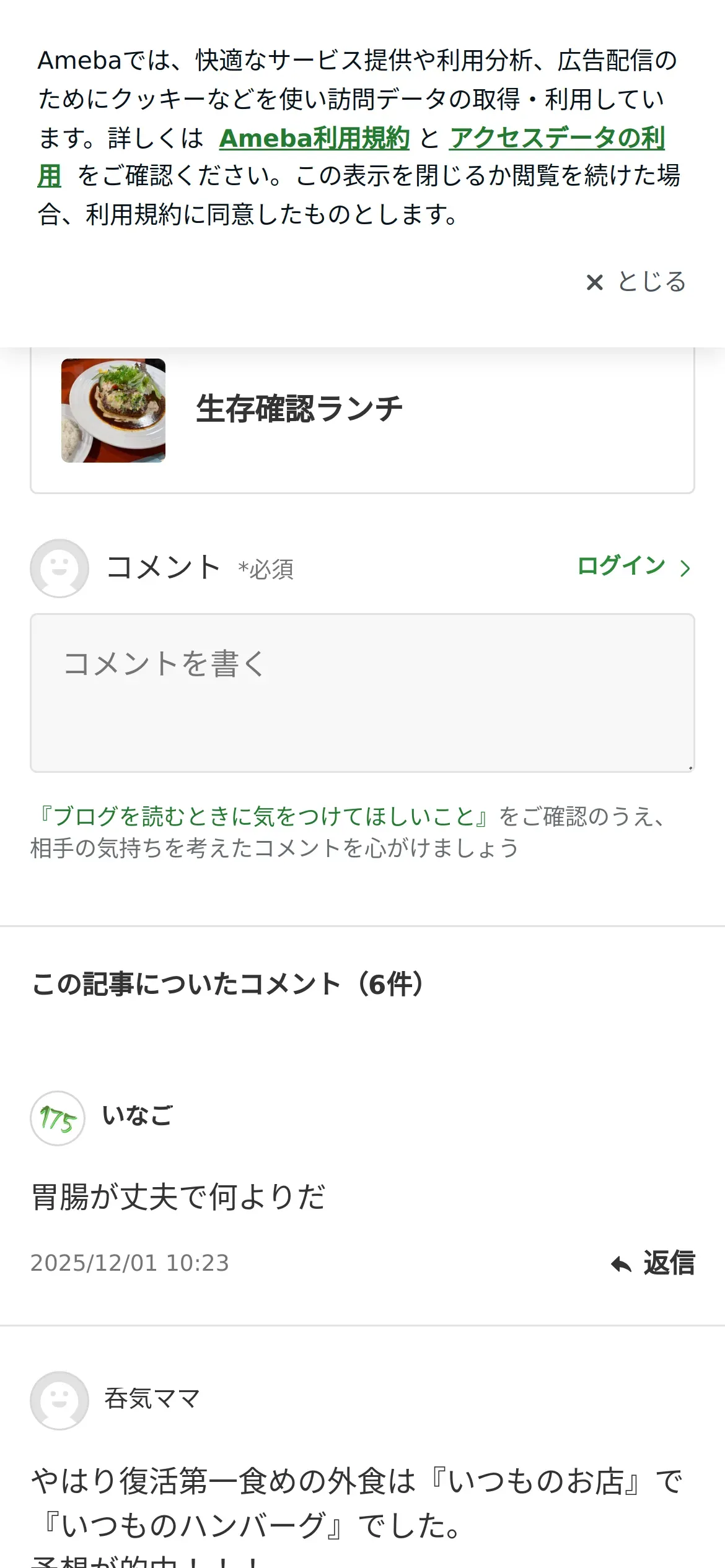Open the Ameba利用規約 link
The width and height of the screenshot is (725, 1568).
(314, 137)
